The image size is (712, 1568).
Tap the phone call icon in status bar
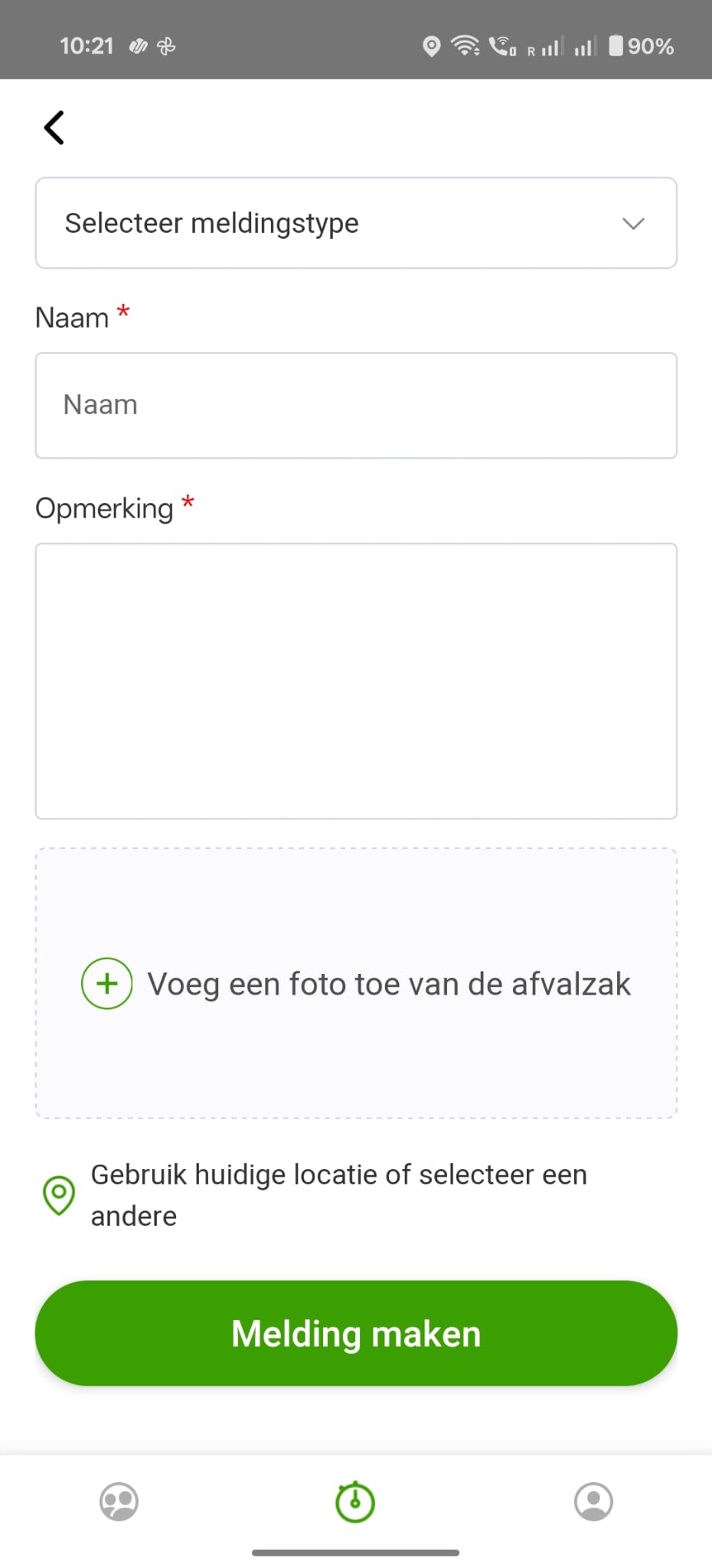point(501,47)
